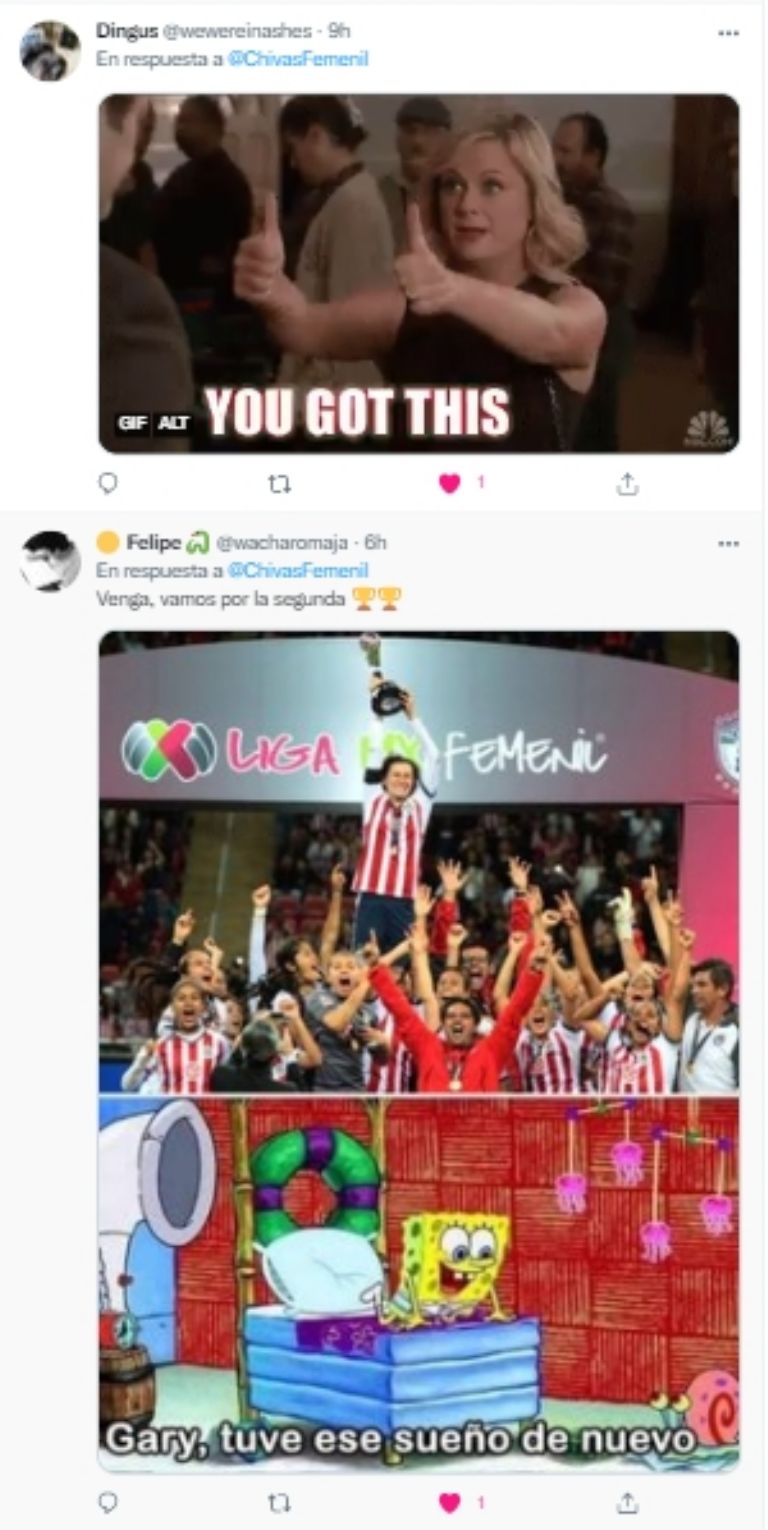The height and width of the screenshot is (1530, 768).
Task: Reply to Felipe tweet
Action: (108, 1502)
